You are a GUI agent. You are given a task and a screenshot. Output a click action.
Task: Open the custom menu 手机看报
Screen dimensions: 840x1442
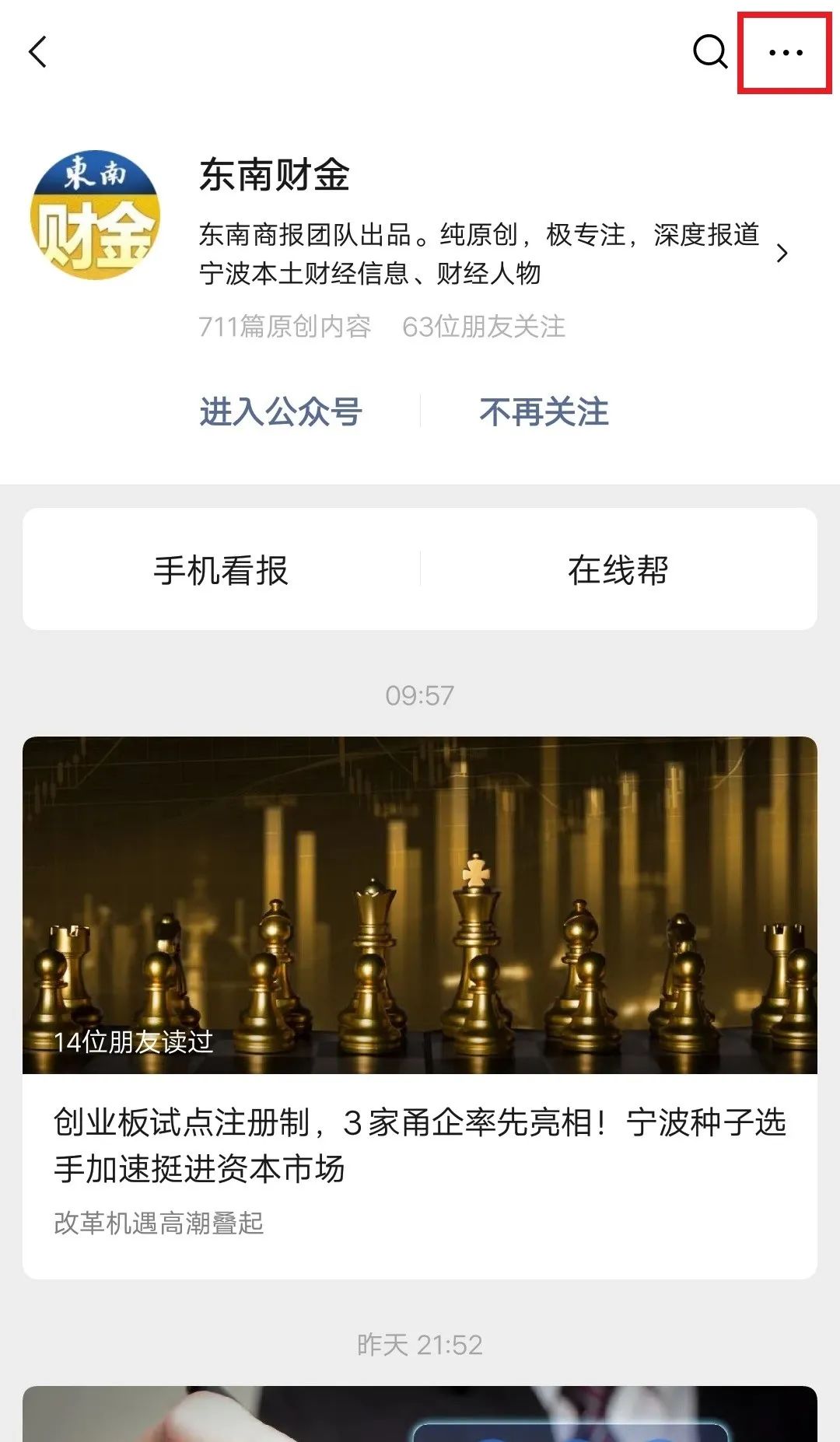pos(220,568)
